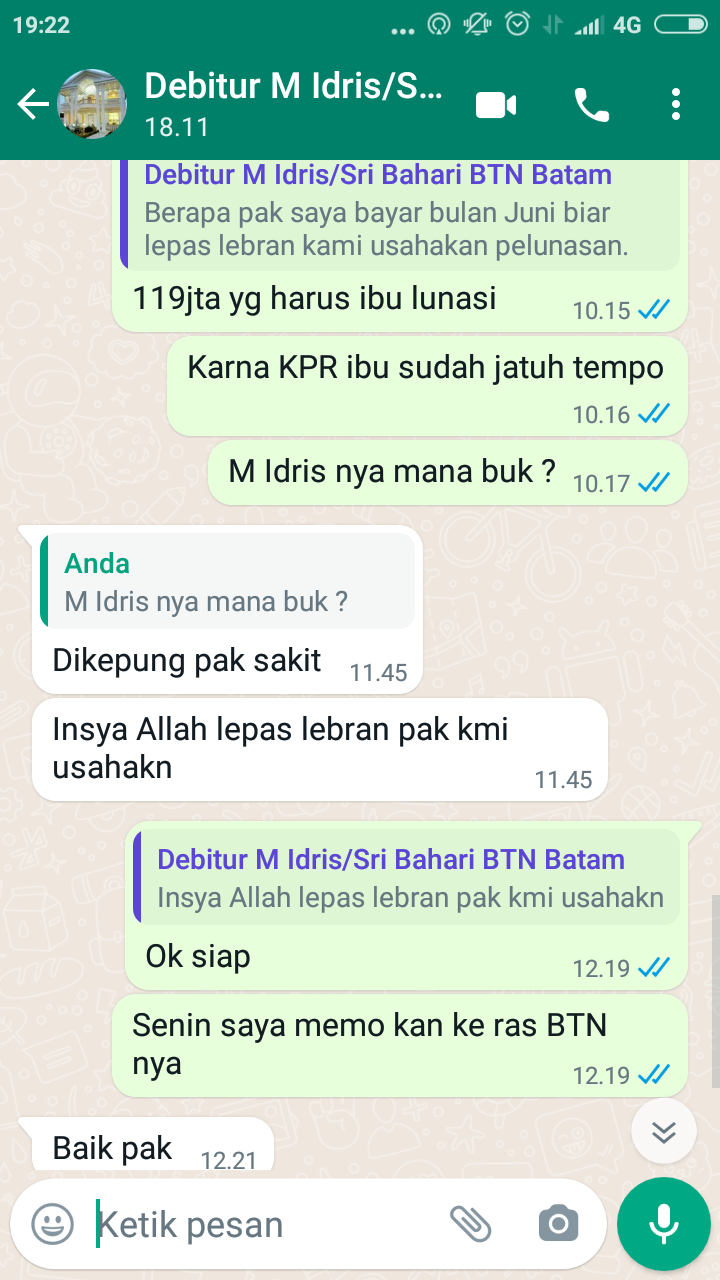Open the emoji picker

click(52, 1224)
